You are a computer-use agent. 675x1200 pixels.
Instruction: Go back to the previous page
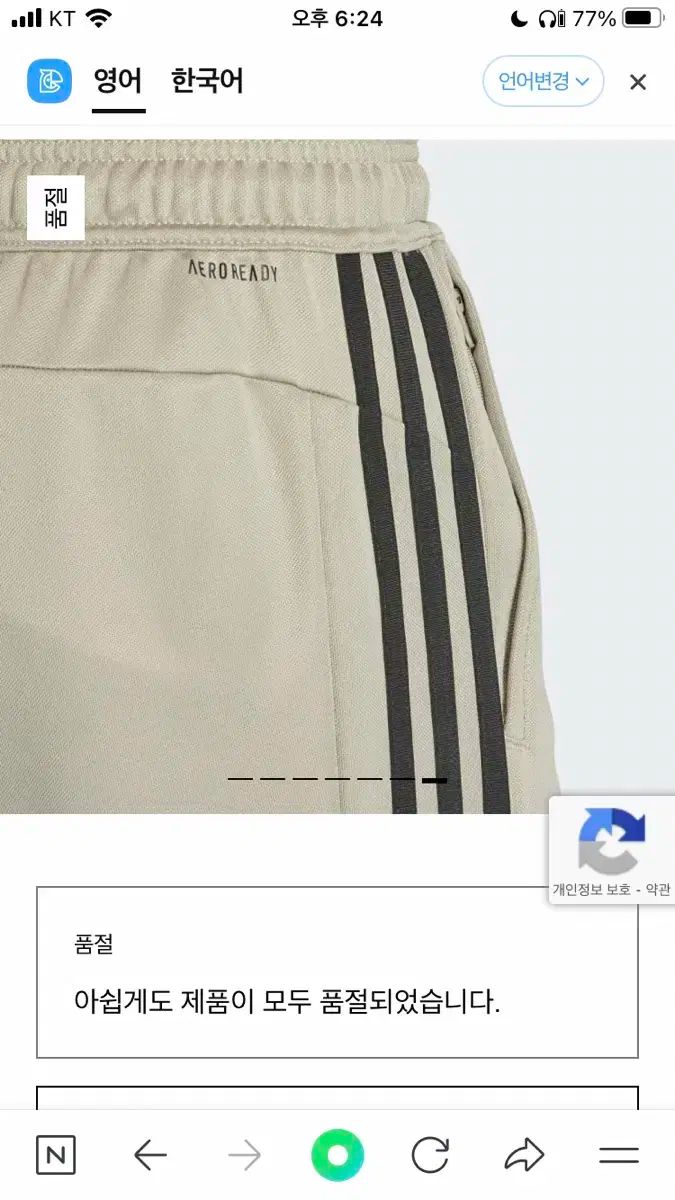[150, 1156]
